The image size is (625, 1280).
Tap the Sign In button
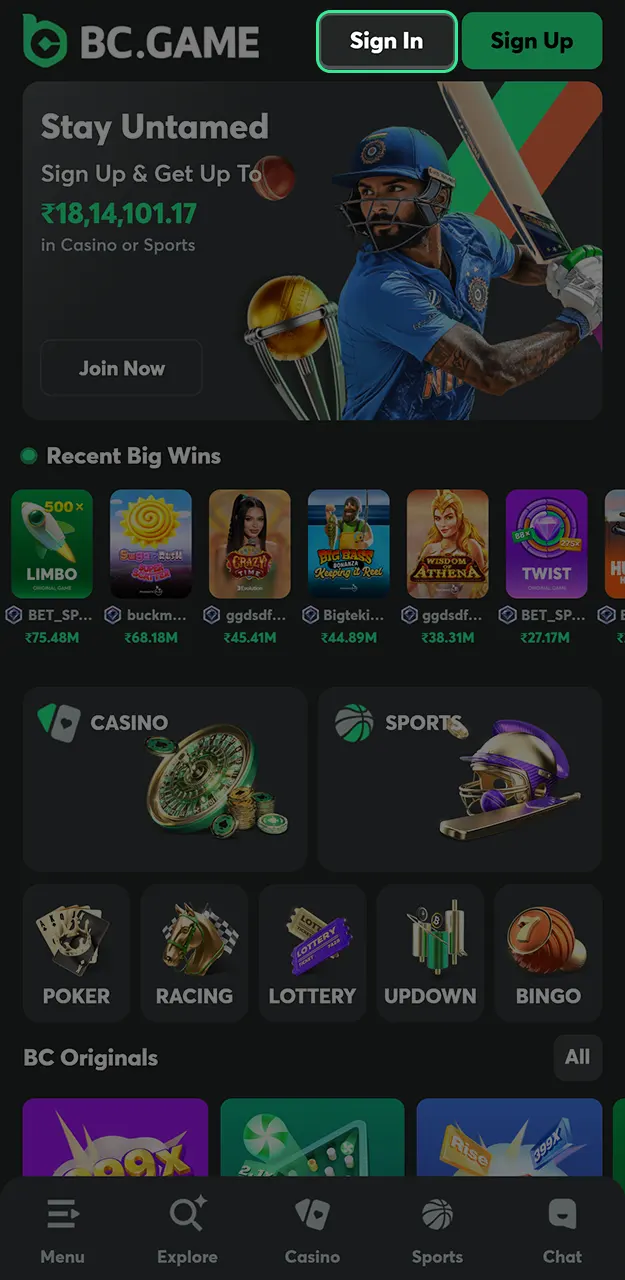coord(387,42)
